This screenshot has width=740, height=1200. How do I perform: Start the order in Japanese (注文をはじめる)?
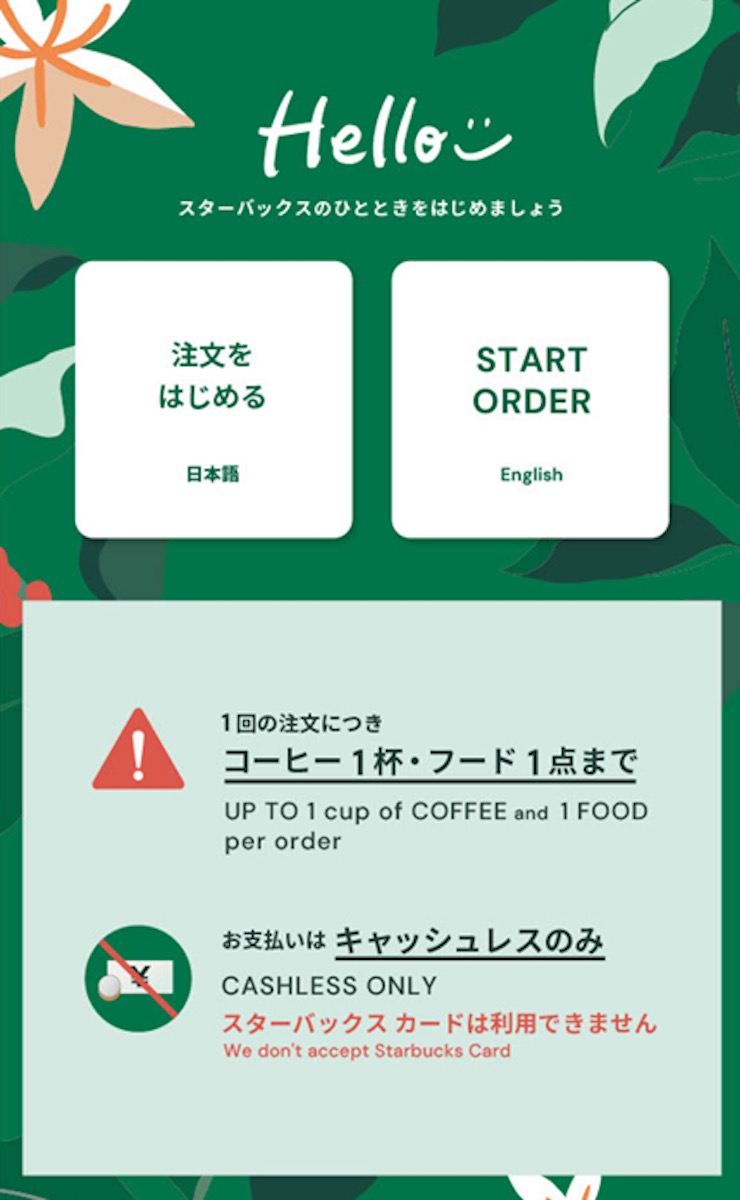(x=213, y=399)
